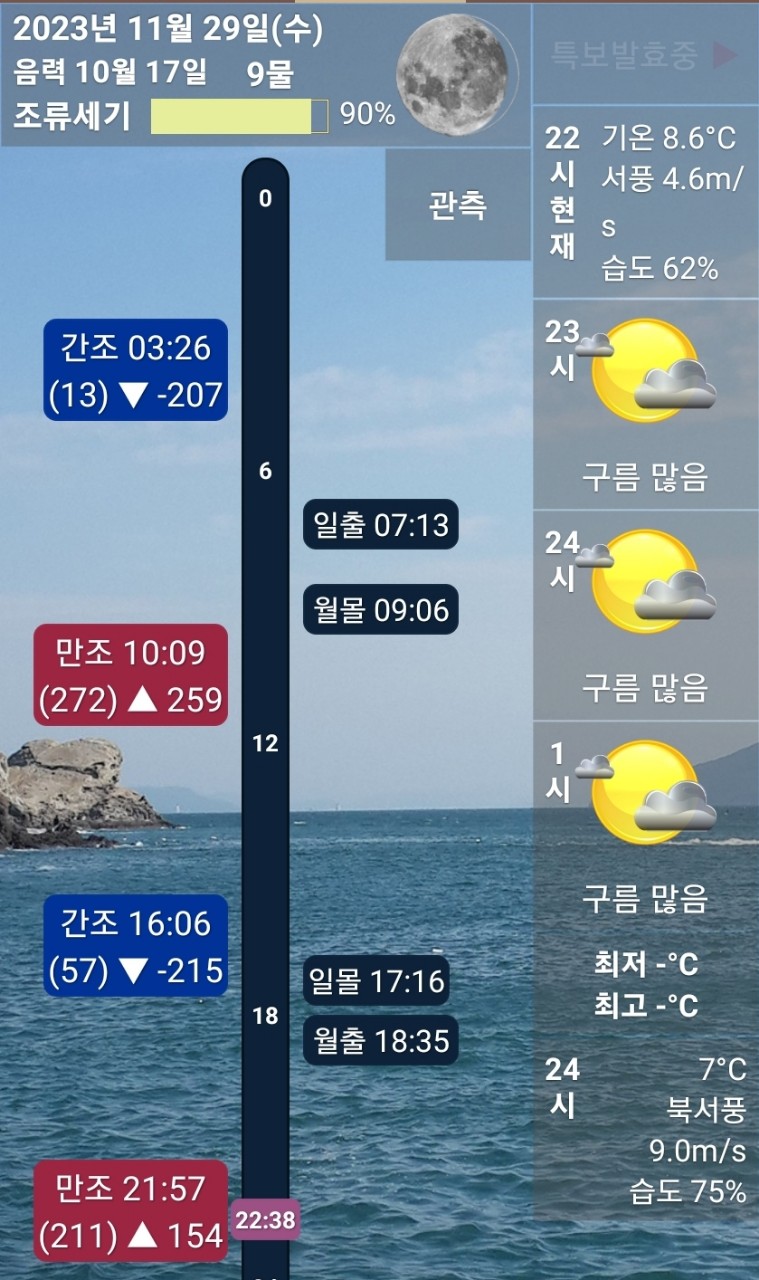The image size is (759, 1280).
Task: Open the 특보발효중 weather alert
Action: click(644, 56)
